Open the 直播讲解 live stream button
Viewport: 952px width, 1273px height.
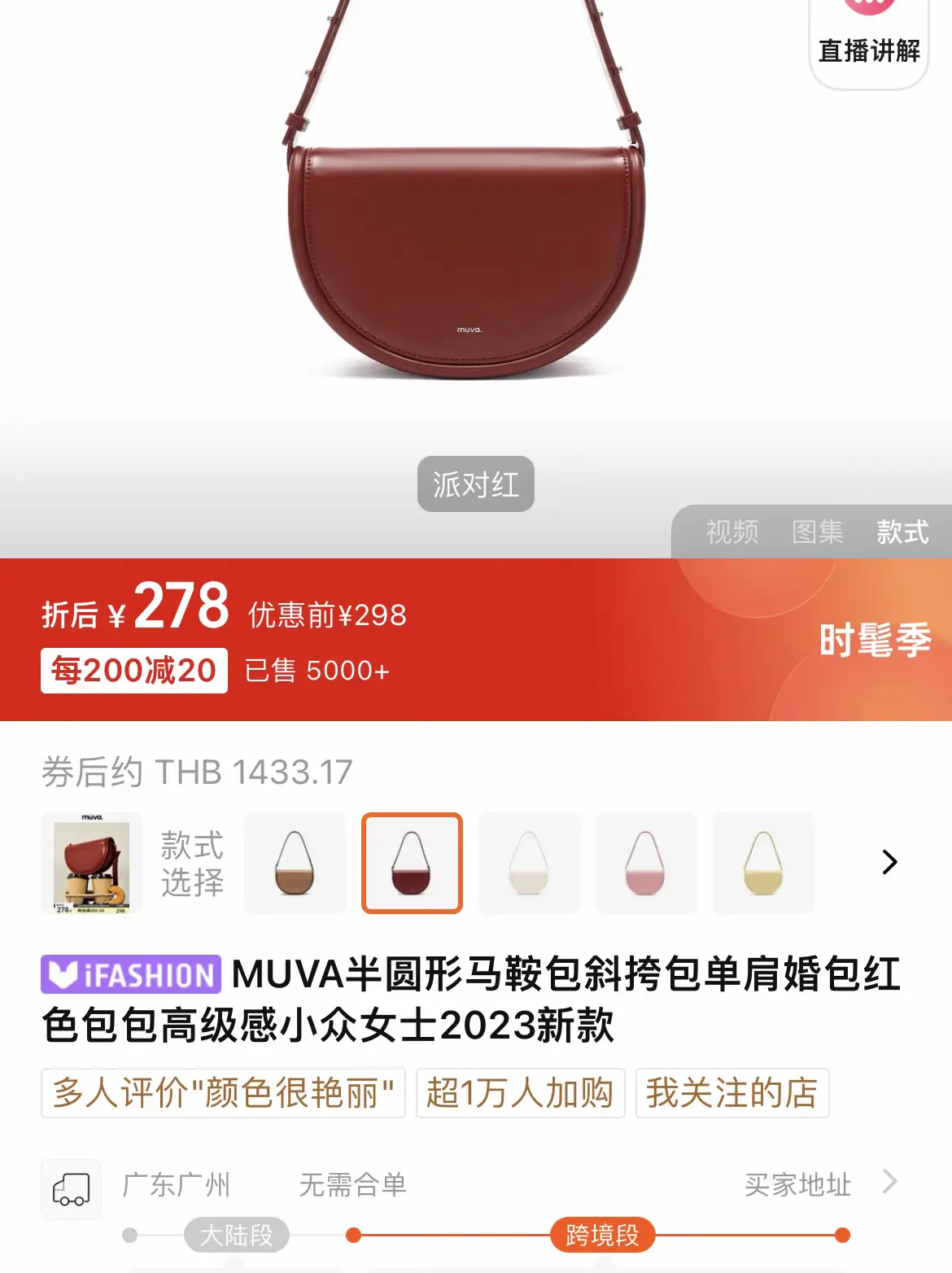pyautogui.click(x=869, y=41)
